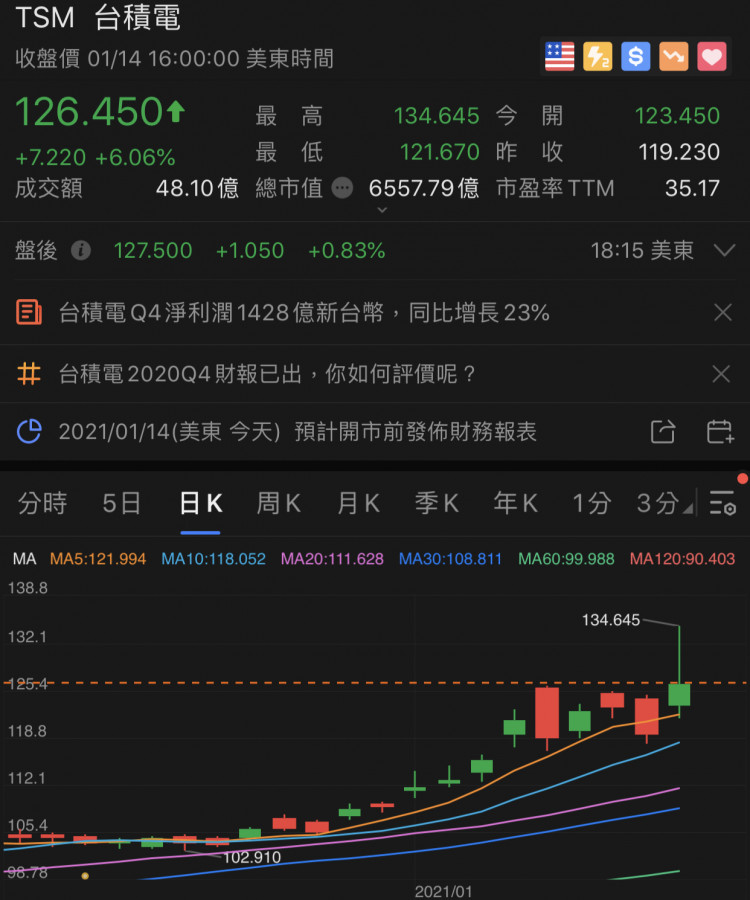View the 1分 one-minute chart
This screenshot has width=750, height=900.
coord(591,503)
